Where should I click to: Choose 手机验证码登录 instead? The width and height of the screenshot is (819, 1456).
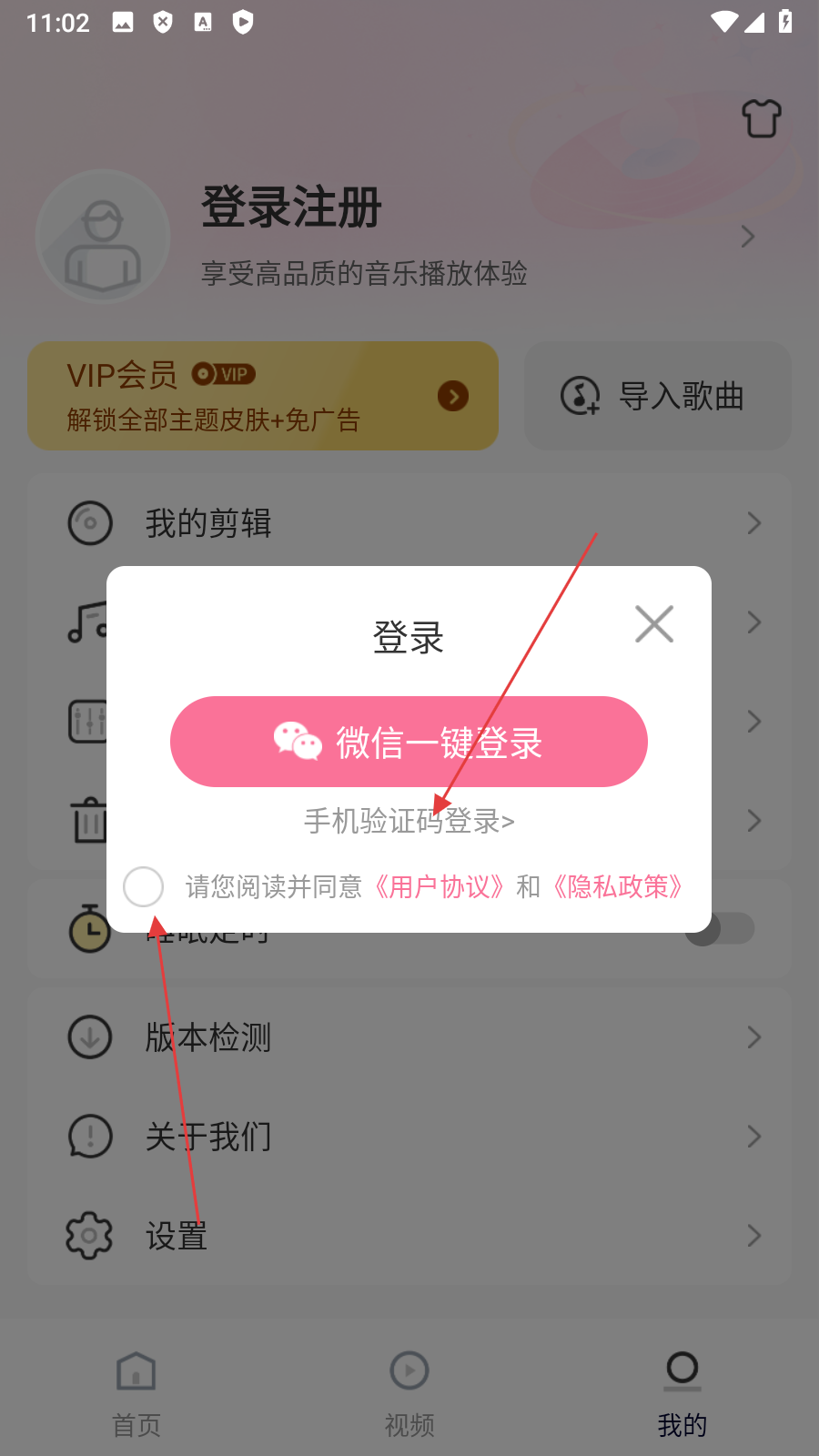[x=409, y=821]
